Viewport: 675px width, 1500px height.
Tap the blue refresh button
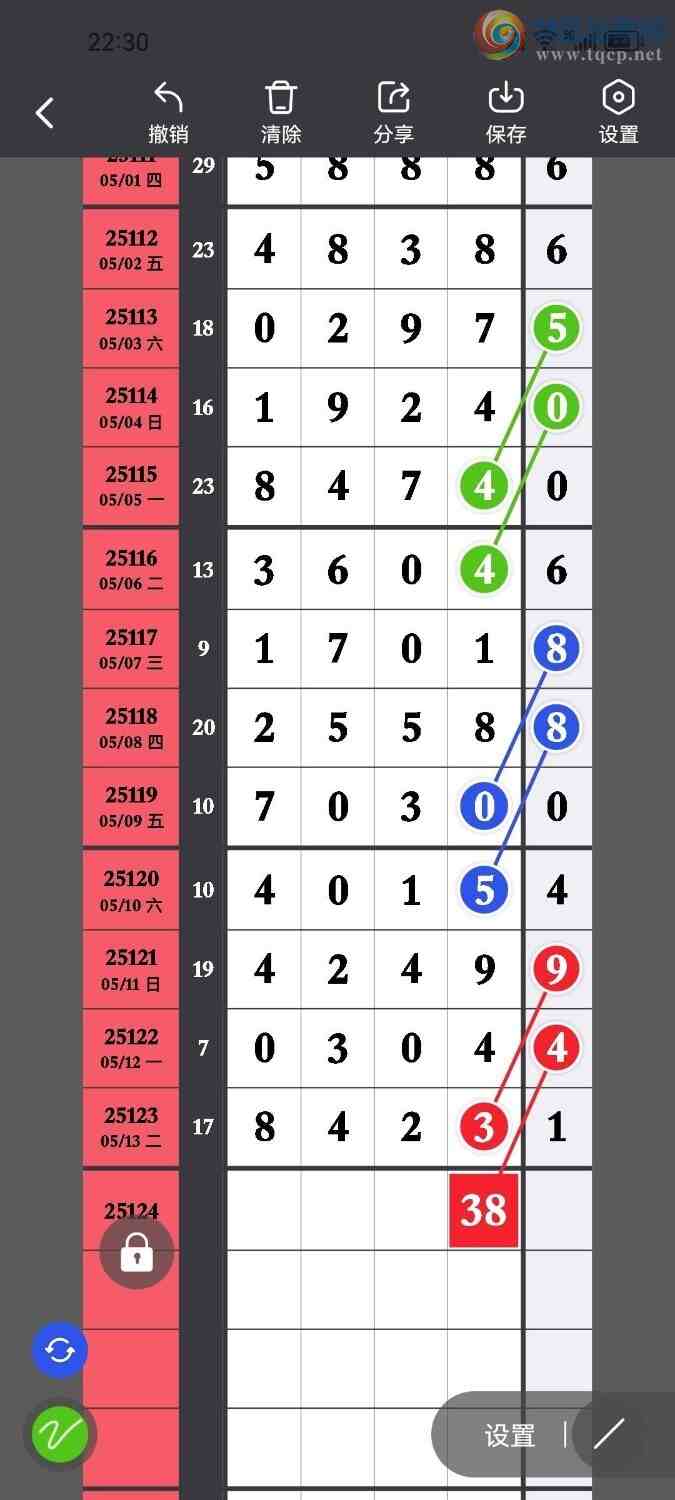click(60, 1351)
